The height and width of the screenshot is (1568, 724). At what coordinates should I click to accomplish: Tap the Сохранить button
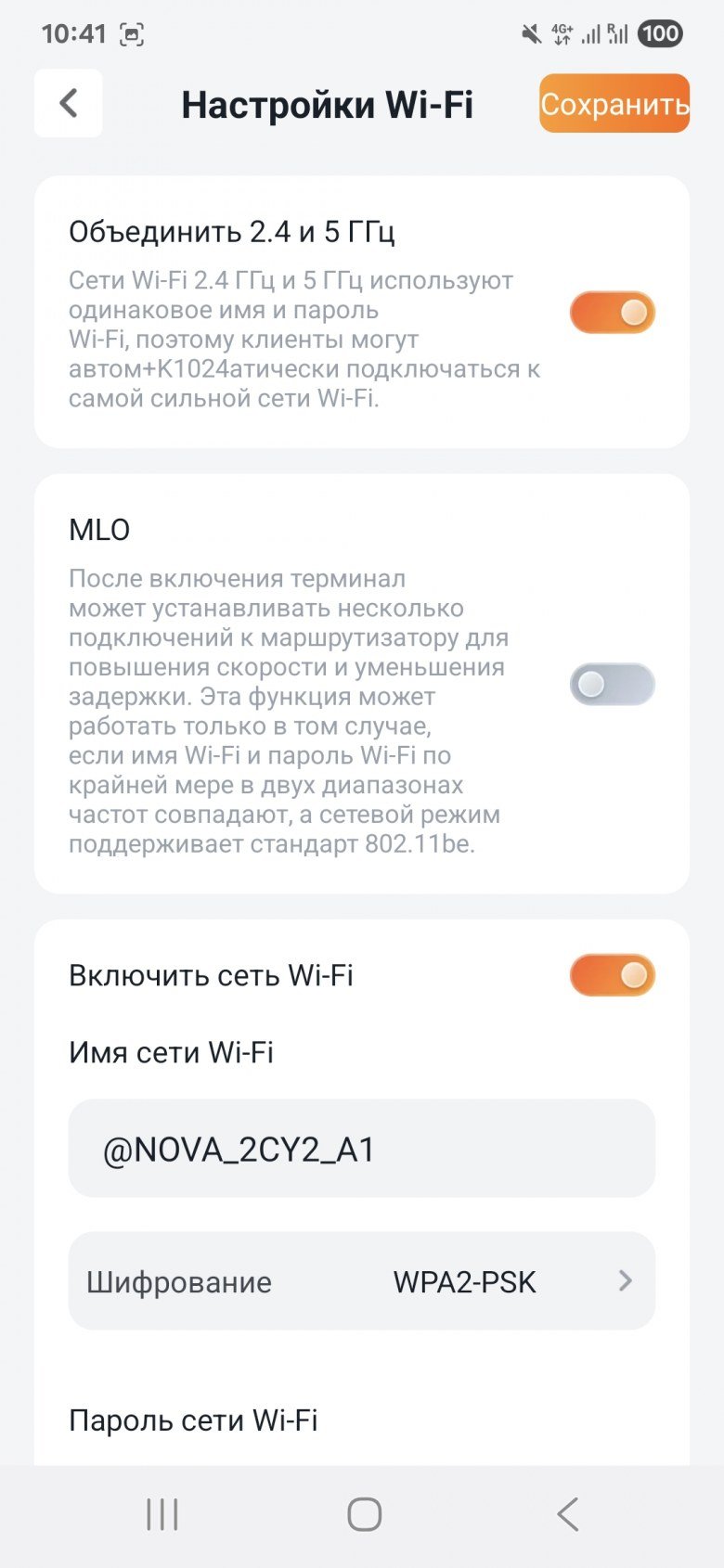[614, 104]
